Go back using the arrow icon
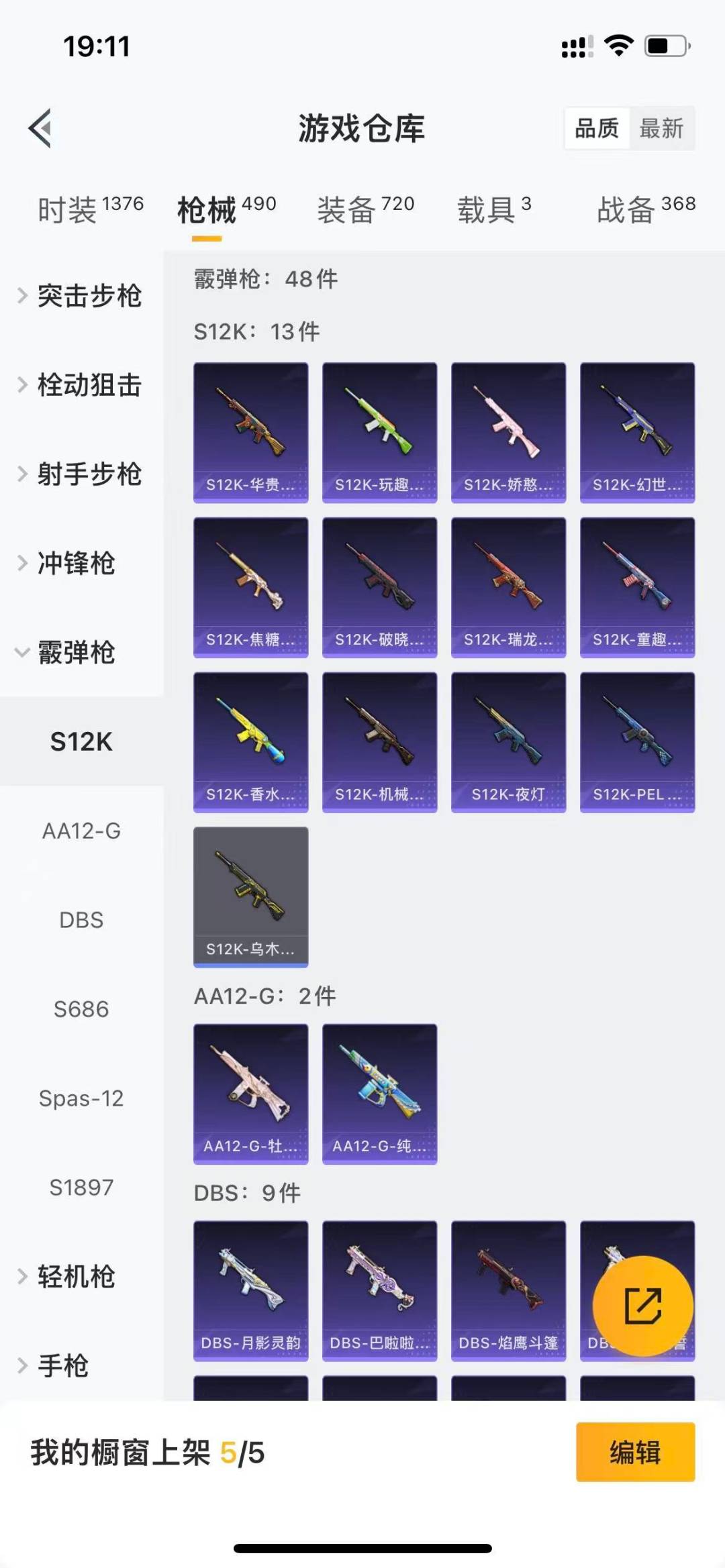 tap(41, 127)
